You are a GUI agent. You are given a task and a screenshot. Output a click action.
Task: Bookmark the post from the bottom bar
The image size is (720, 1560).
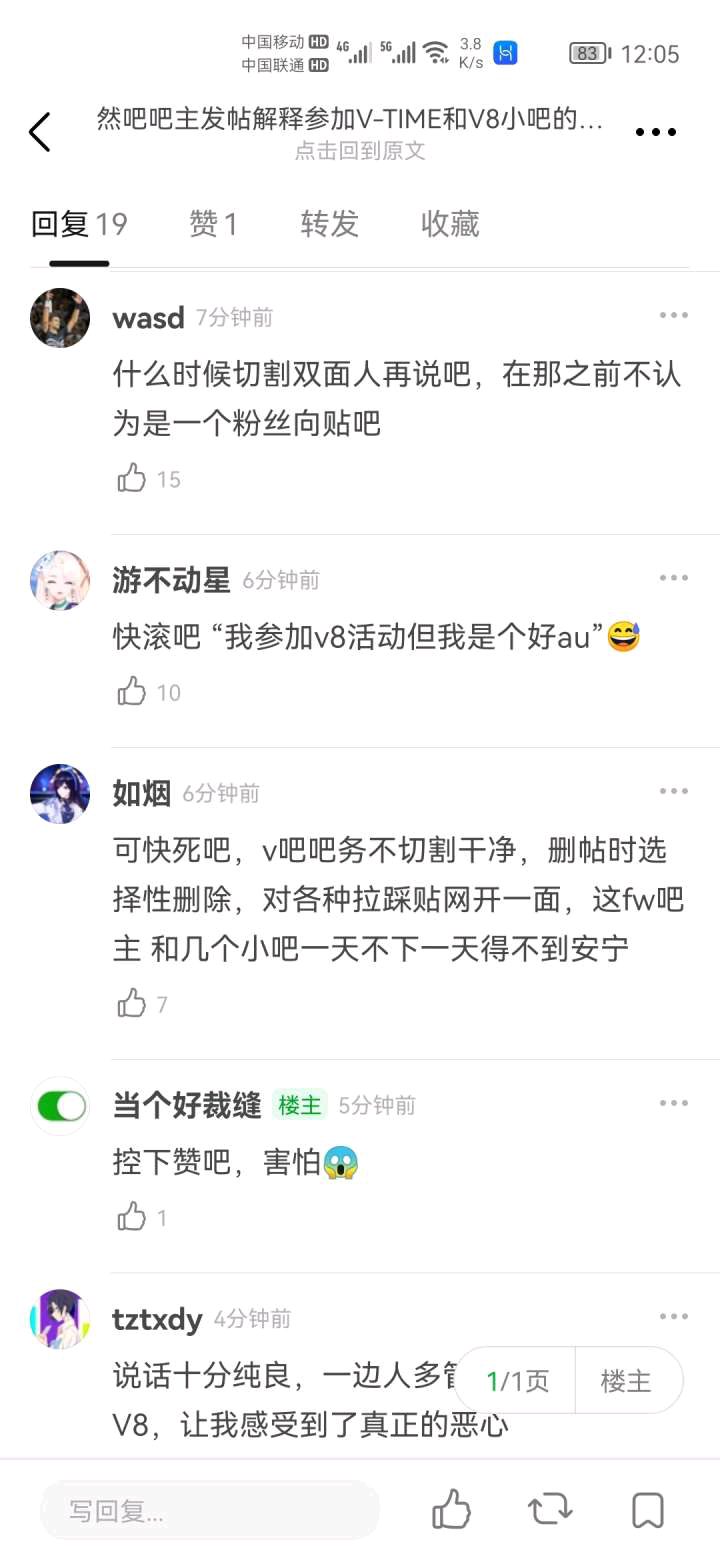click(x=647, y=1509)
